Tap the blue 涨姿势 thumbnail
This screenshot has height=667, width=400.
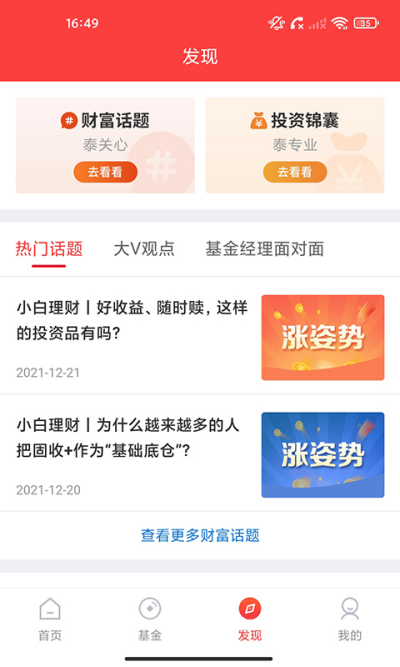tap(323, 455)
